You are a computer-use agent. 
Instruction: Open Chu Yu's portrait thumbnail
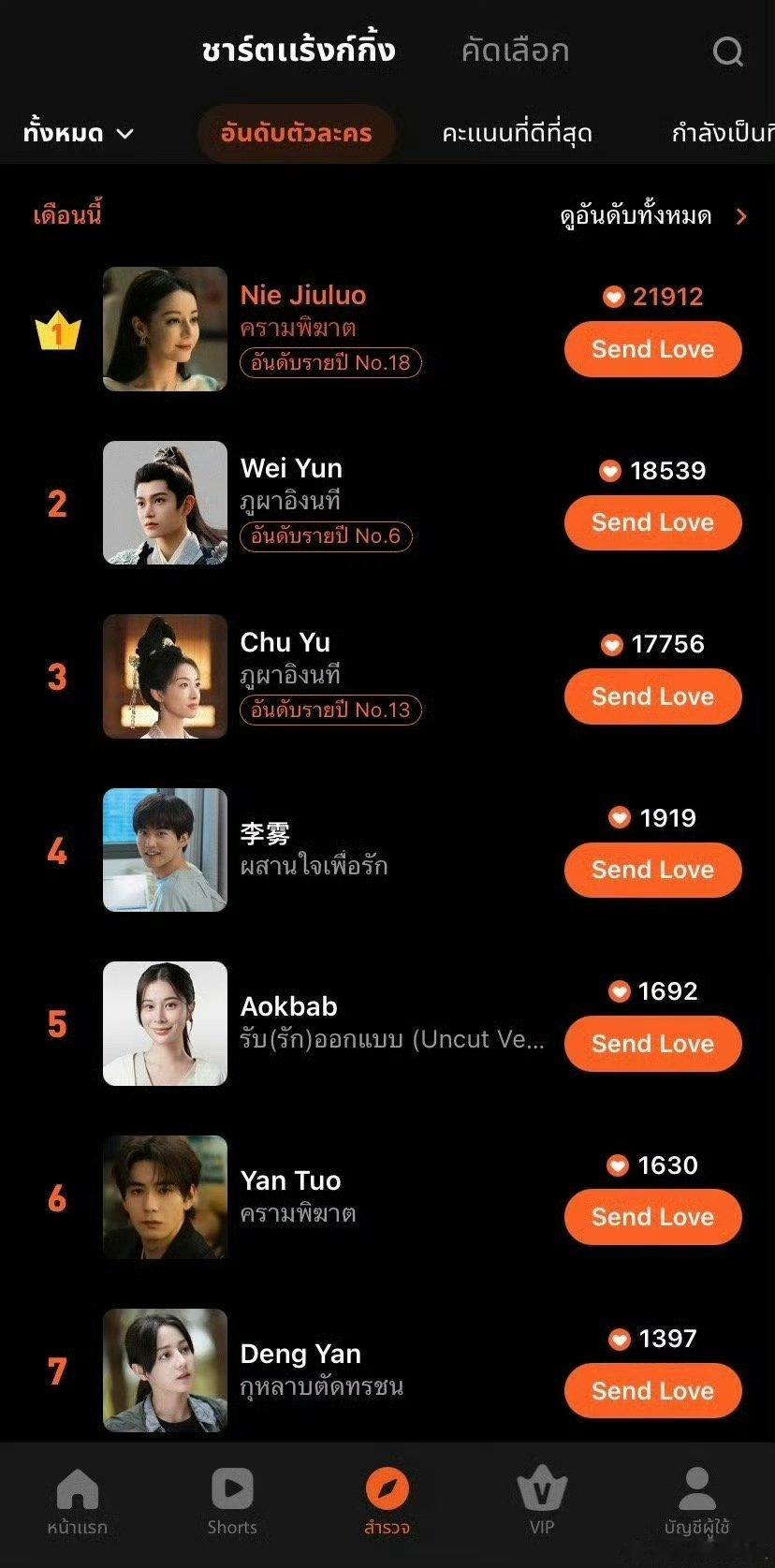click(x=165, y=676)
